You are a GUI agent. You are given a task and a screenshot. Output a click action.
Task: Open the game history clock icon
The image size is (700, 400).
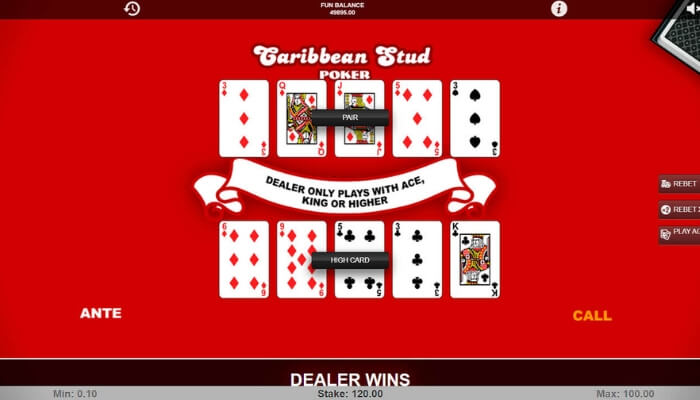[132, 9]
